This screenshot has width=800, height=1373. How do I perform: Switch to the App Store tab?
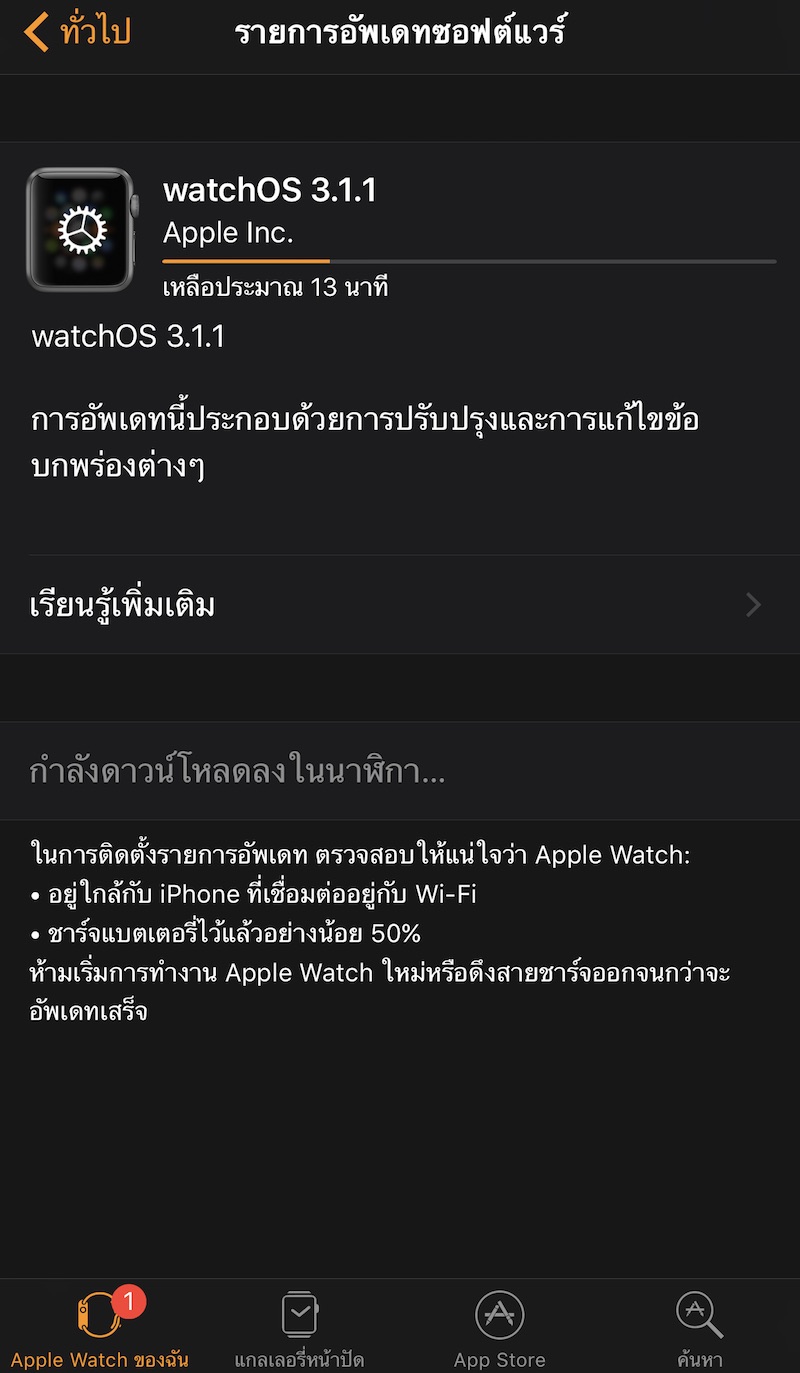coord(499,1328)
